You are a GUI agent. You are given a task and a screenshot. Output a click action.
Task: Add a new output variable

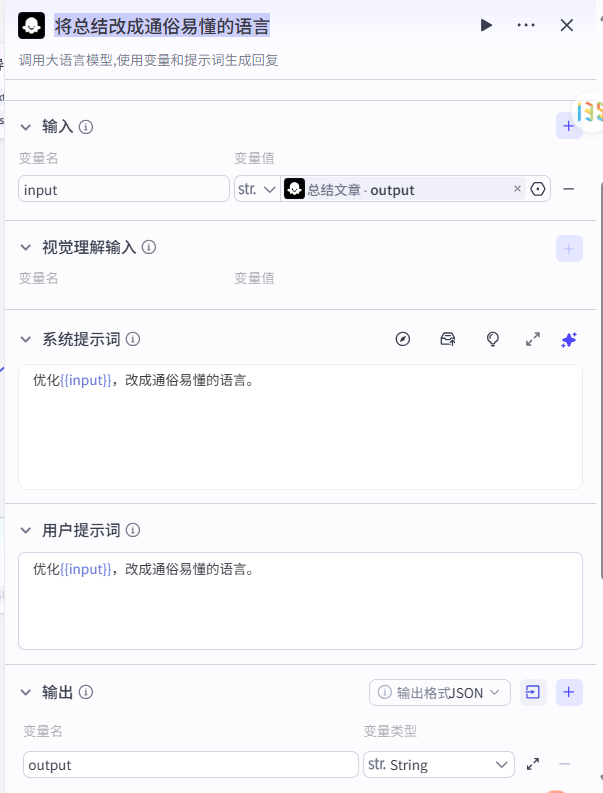coord(568,692)
